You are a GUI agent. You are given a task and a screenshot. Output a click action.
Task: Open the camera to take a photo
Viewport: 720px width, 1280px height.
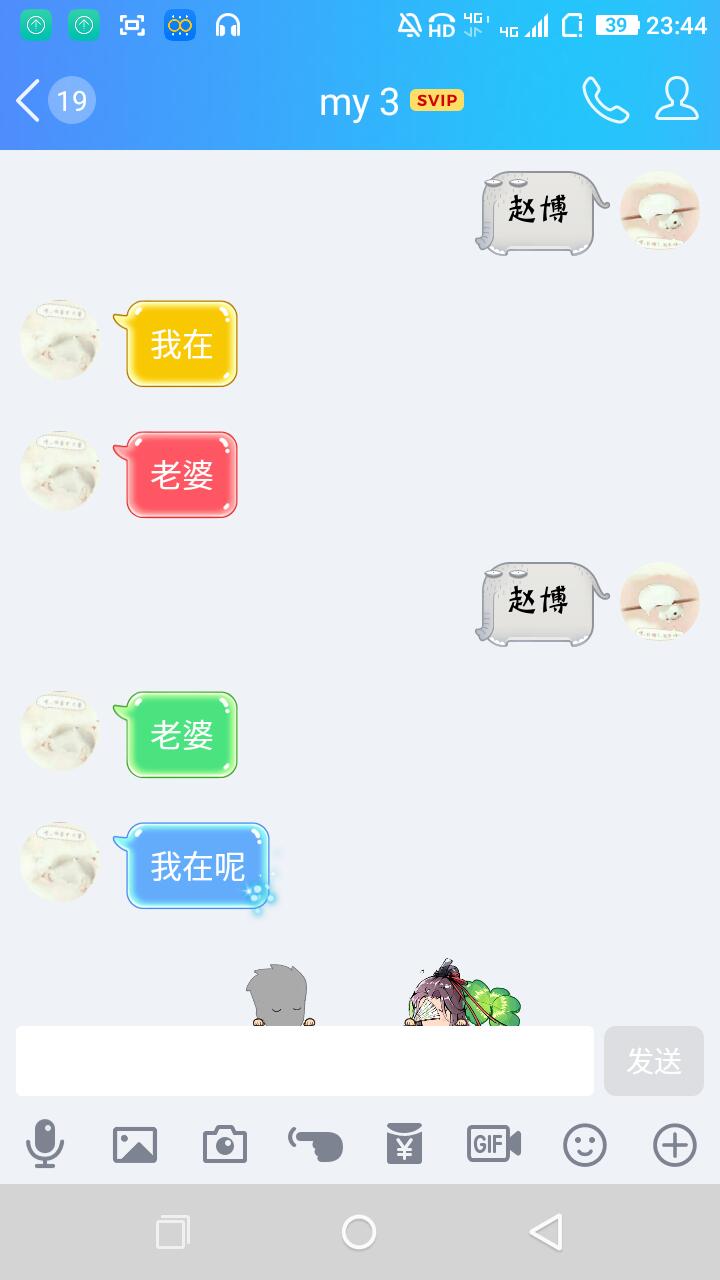coord(225,1144)
